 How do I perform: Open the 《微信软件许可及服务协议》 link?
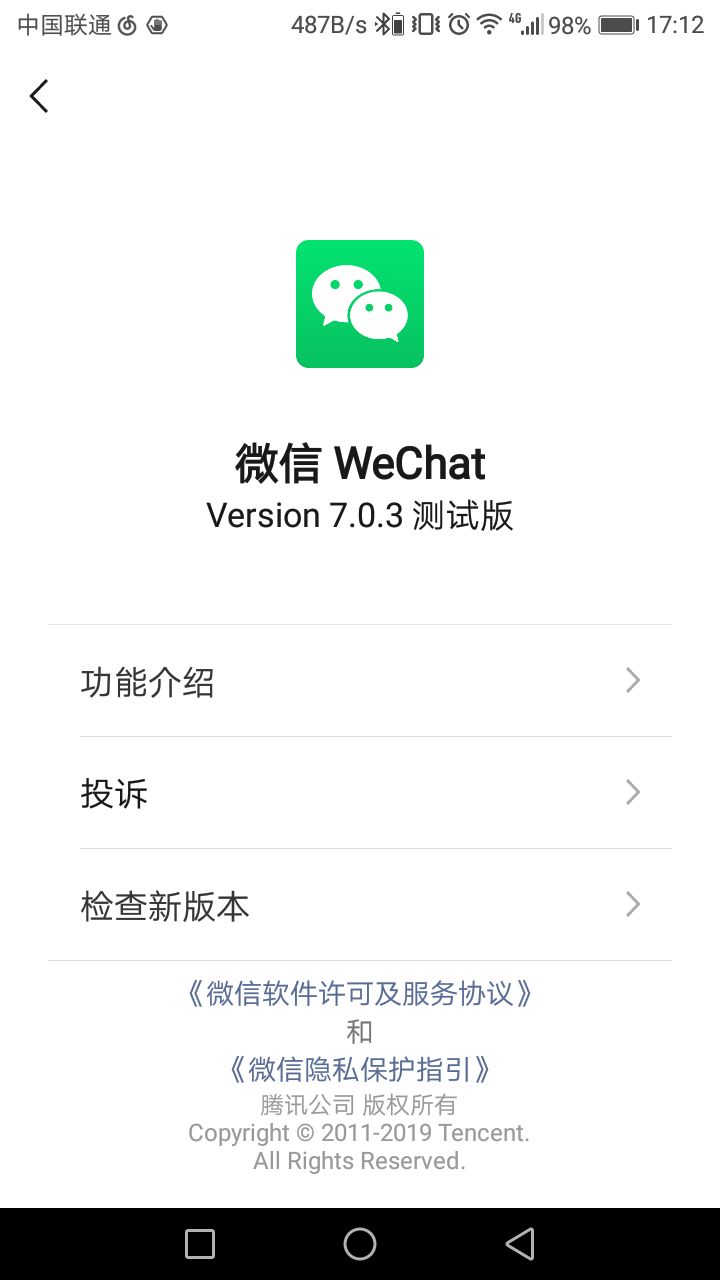360,994
